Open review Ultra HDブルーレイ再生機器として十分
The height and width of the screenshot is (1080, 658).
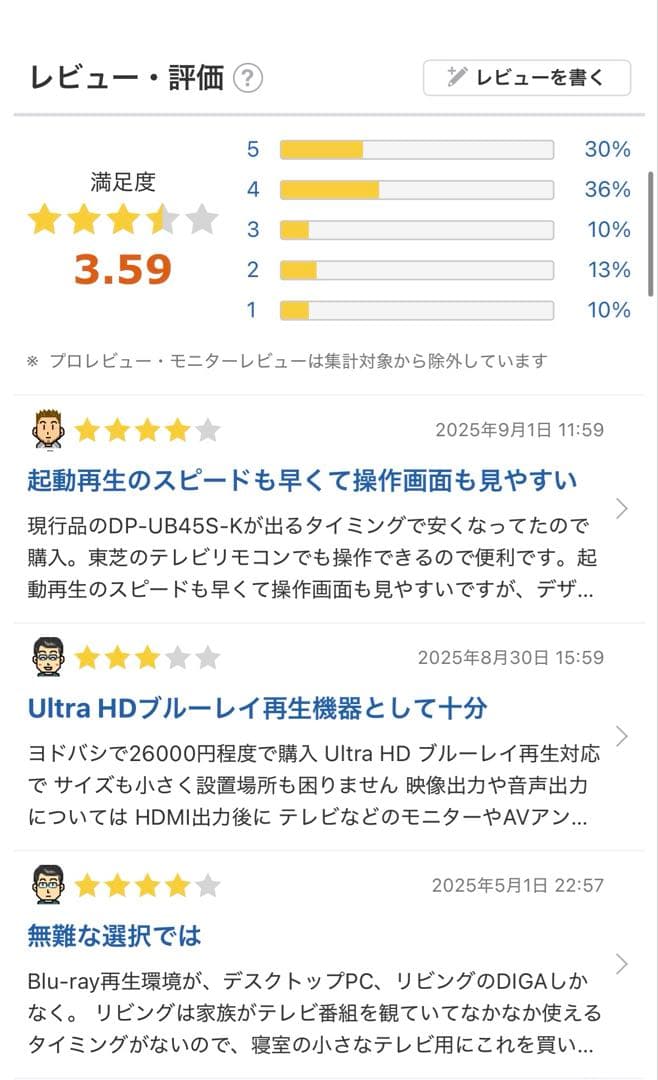(x=258, y=709)
